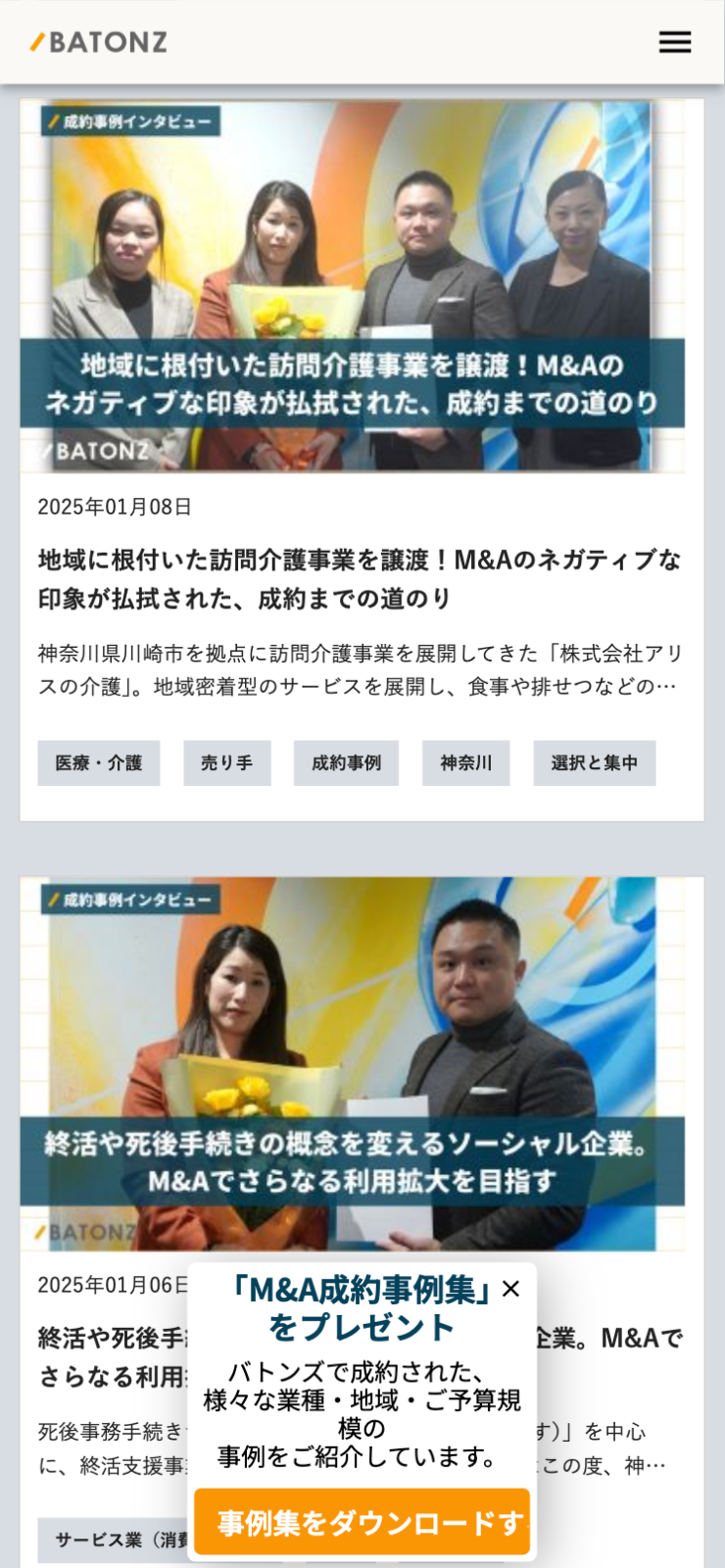The image size is (725, 1568).
Task: Go to the BATONZ home logo
Action: tap(98, 42)
